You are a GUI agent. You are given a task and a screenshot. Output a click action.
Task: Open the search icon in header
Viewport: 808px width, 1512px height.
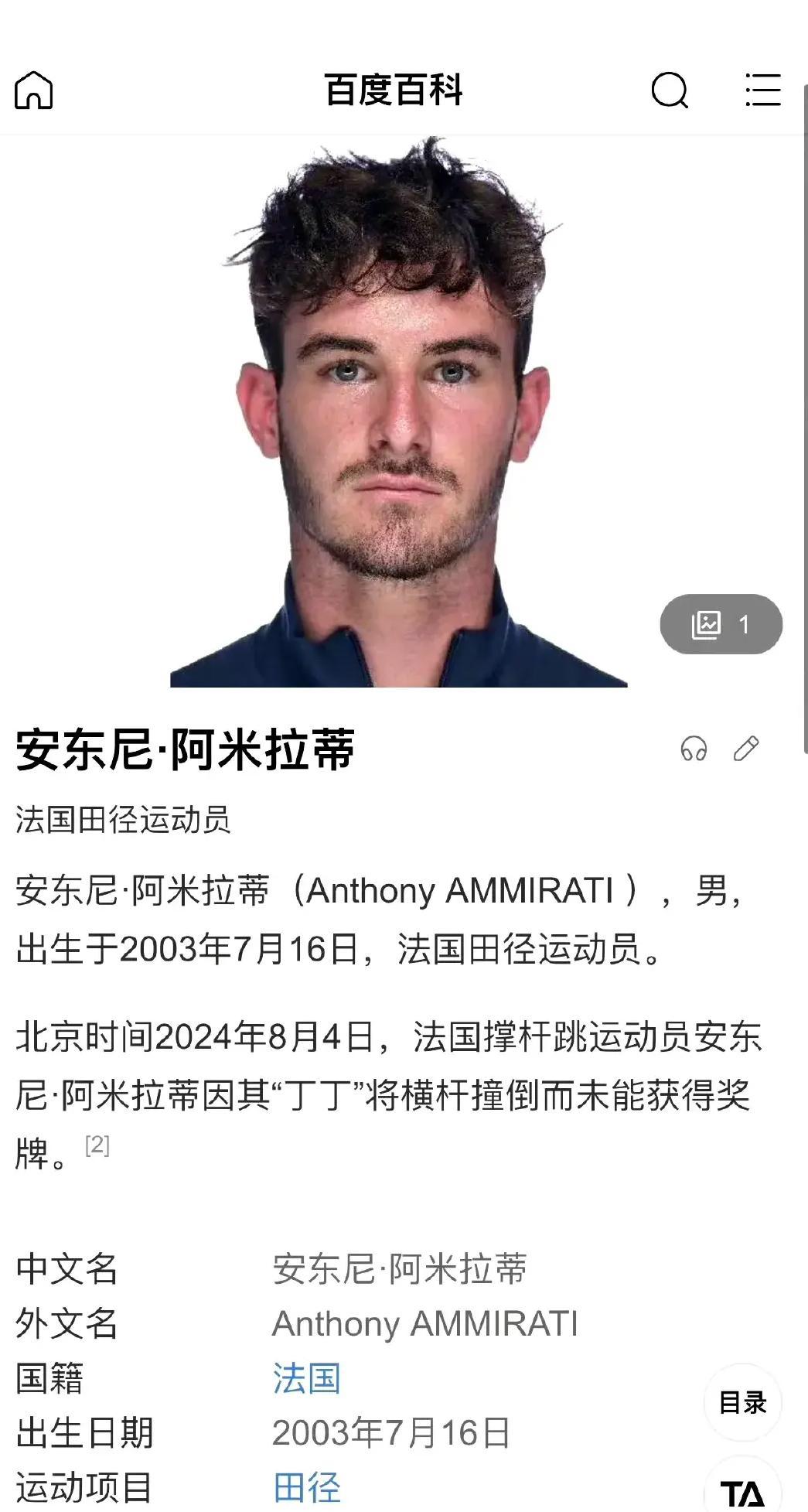[x=670, y=90]
